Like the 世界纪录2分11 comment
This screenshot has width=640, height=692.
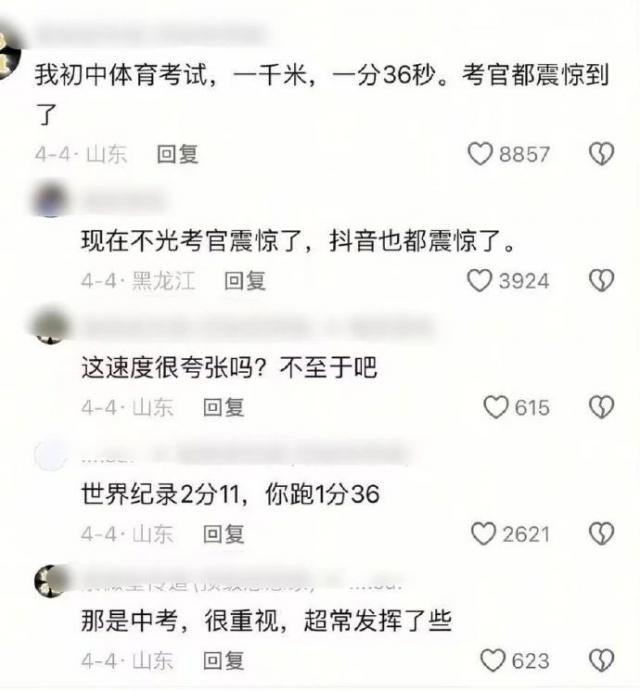pos(484,534)
